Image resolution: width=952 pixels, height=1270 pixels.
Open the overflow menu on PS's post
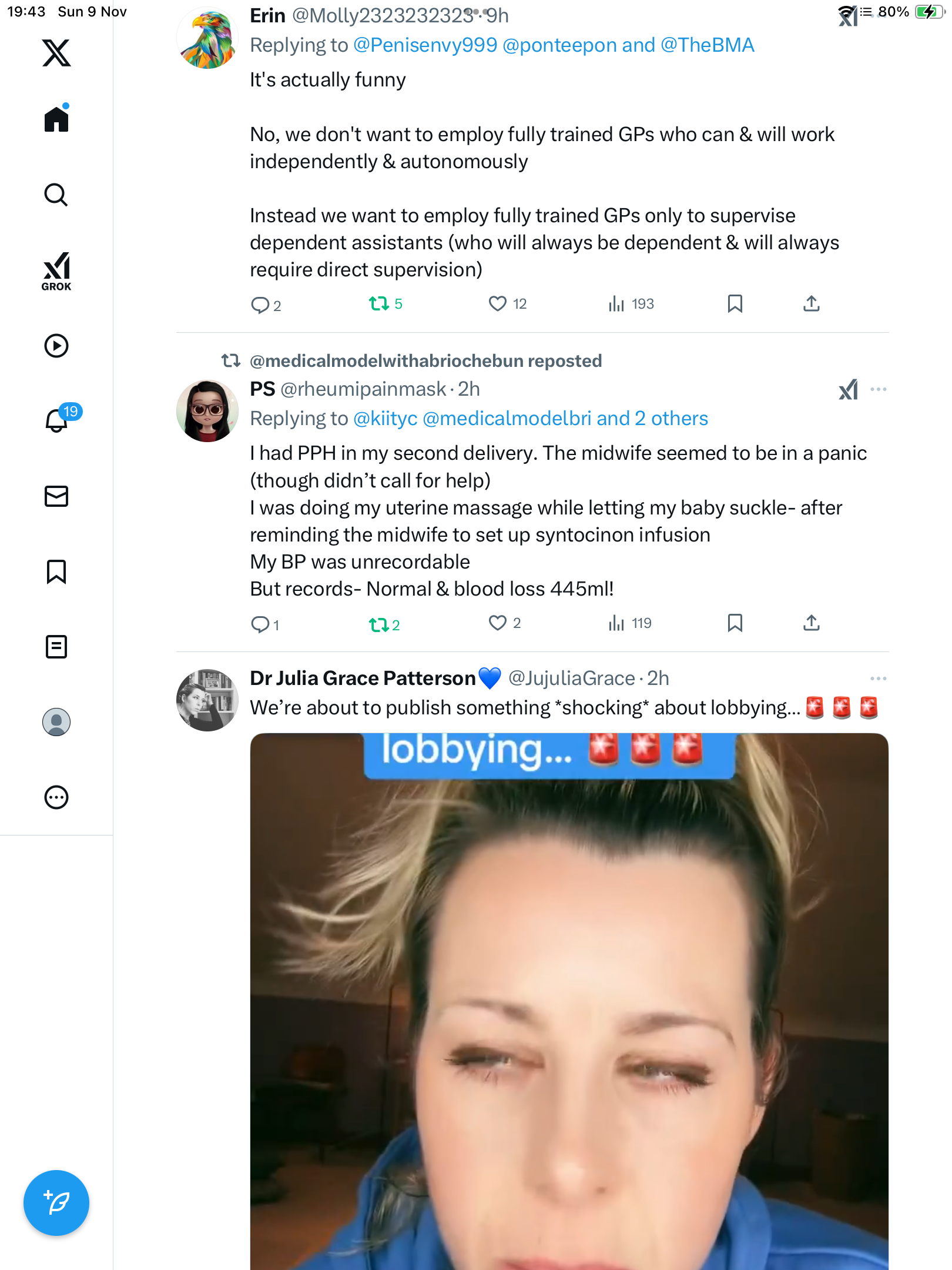click(878, 389)
